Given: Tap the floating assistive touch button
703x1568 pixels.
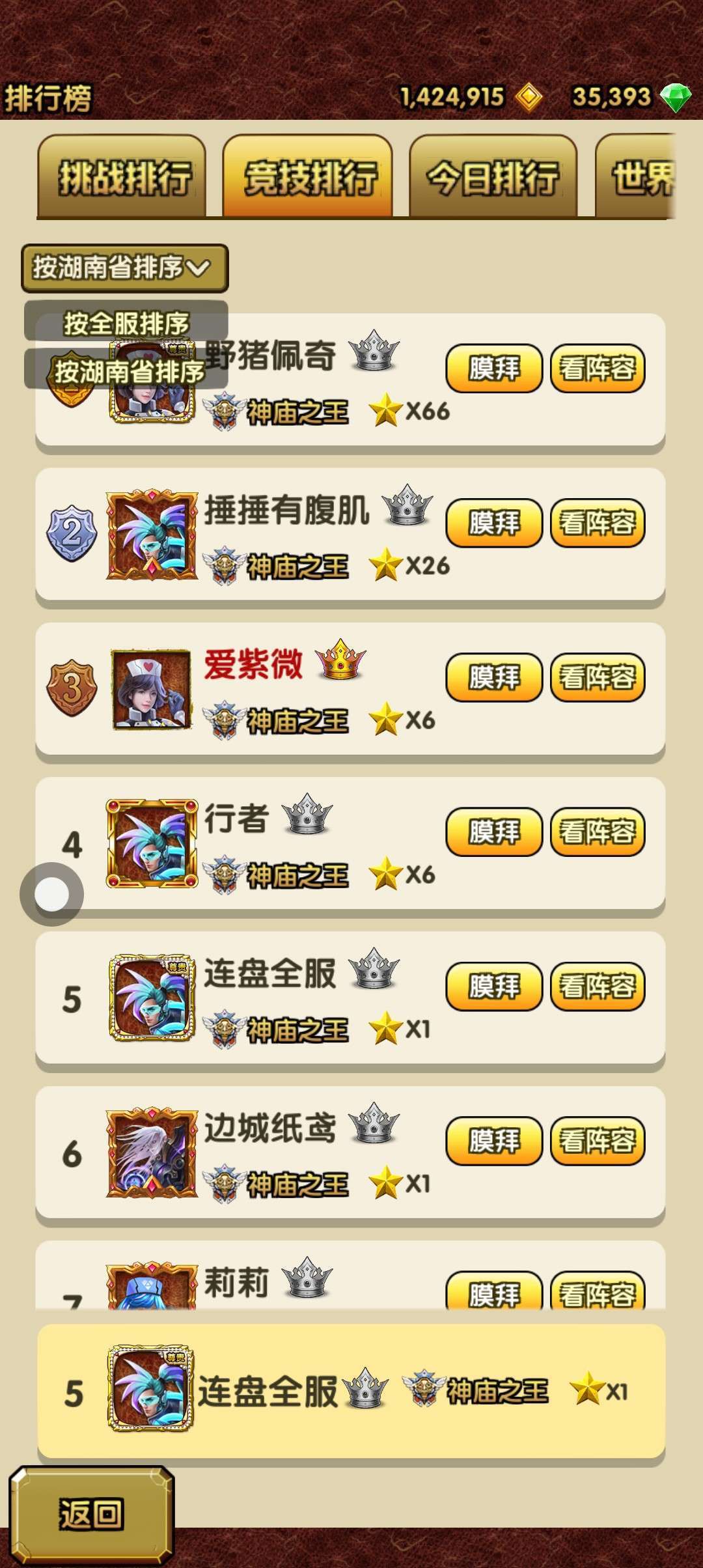Looking at the screenshot, I should 51,894.
